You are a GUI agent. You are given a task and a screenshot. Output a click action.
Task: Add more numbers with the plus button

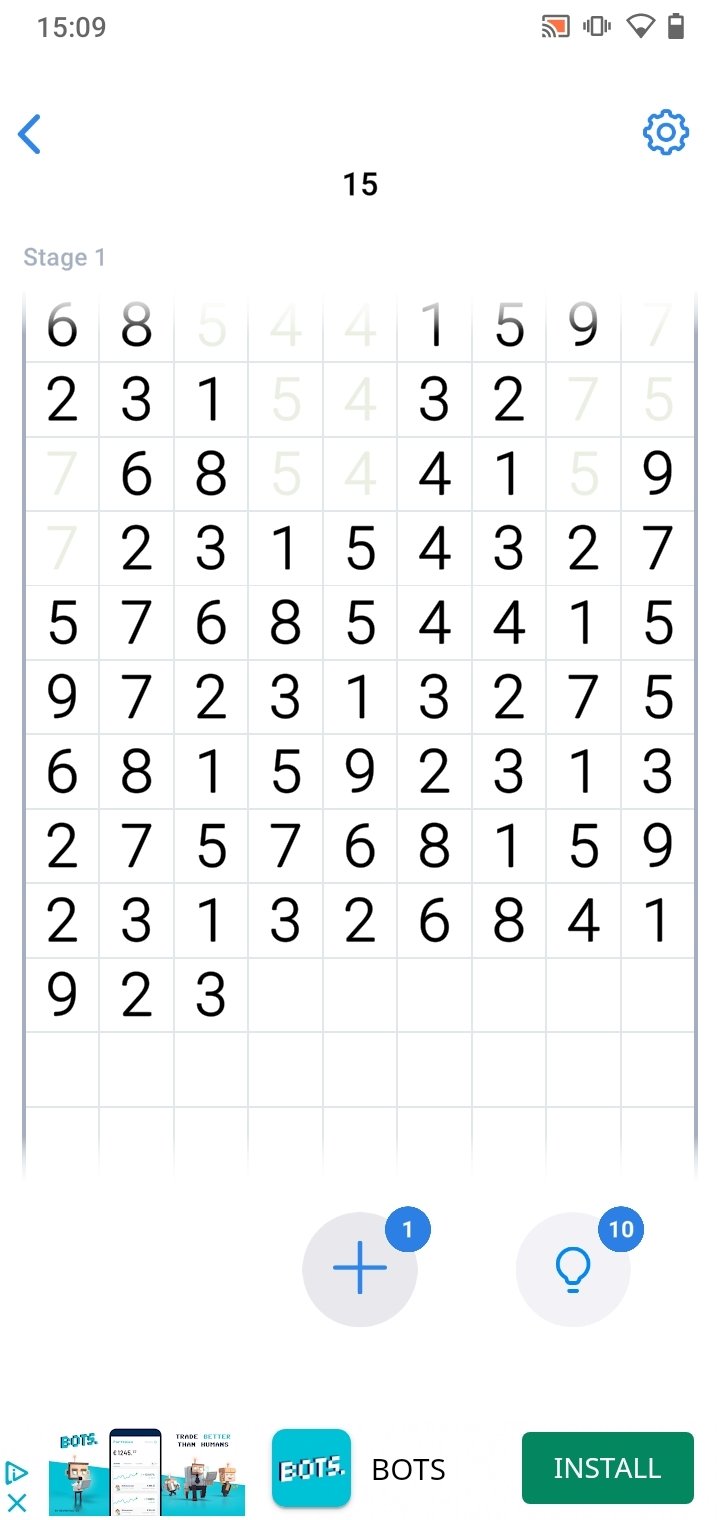[360, 1269]
